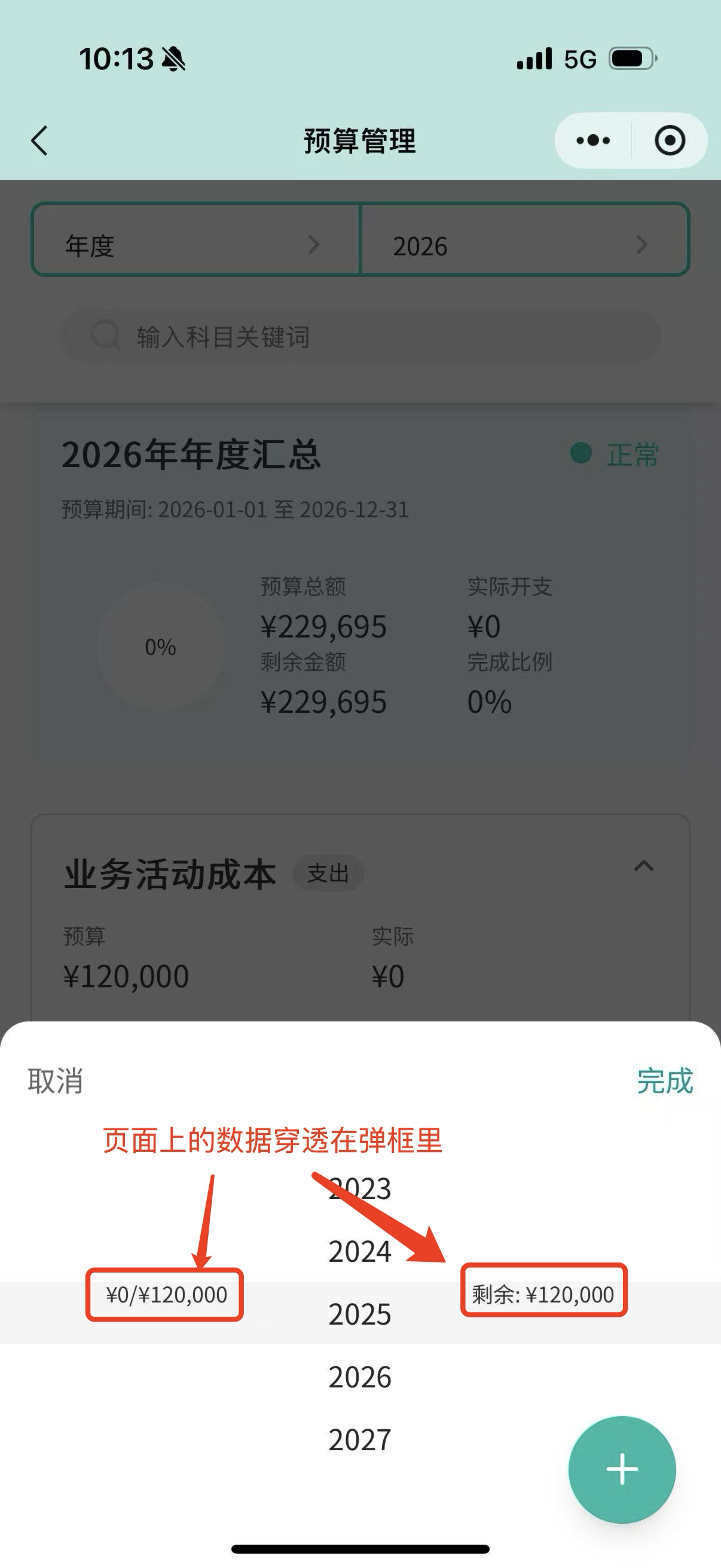Go back from 预算管理 page
The height and width of the screenshot is (1568, 721).
click(x=40, y=141)
